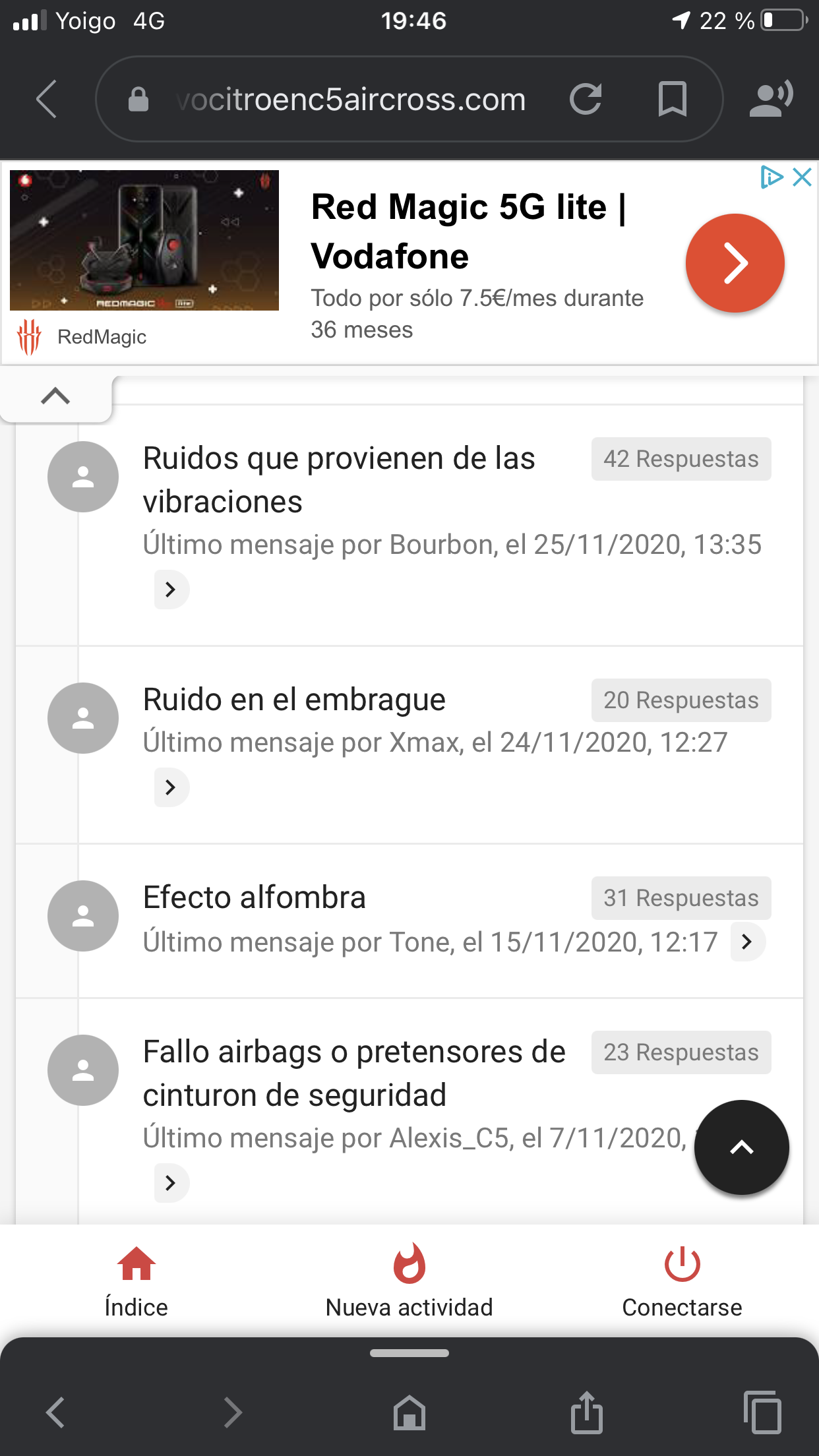Viewport: 819px width, 1456px height.
Task: Open thread "Ruidos que provienen de las vibraciones"
Action: tap(339, 479)
